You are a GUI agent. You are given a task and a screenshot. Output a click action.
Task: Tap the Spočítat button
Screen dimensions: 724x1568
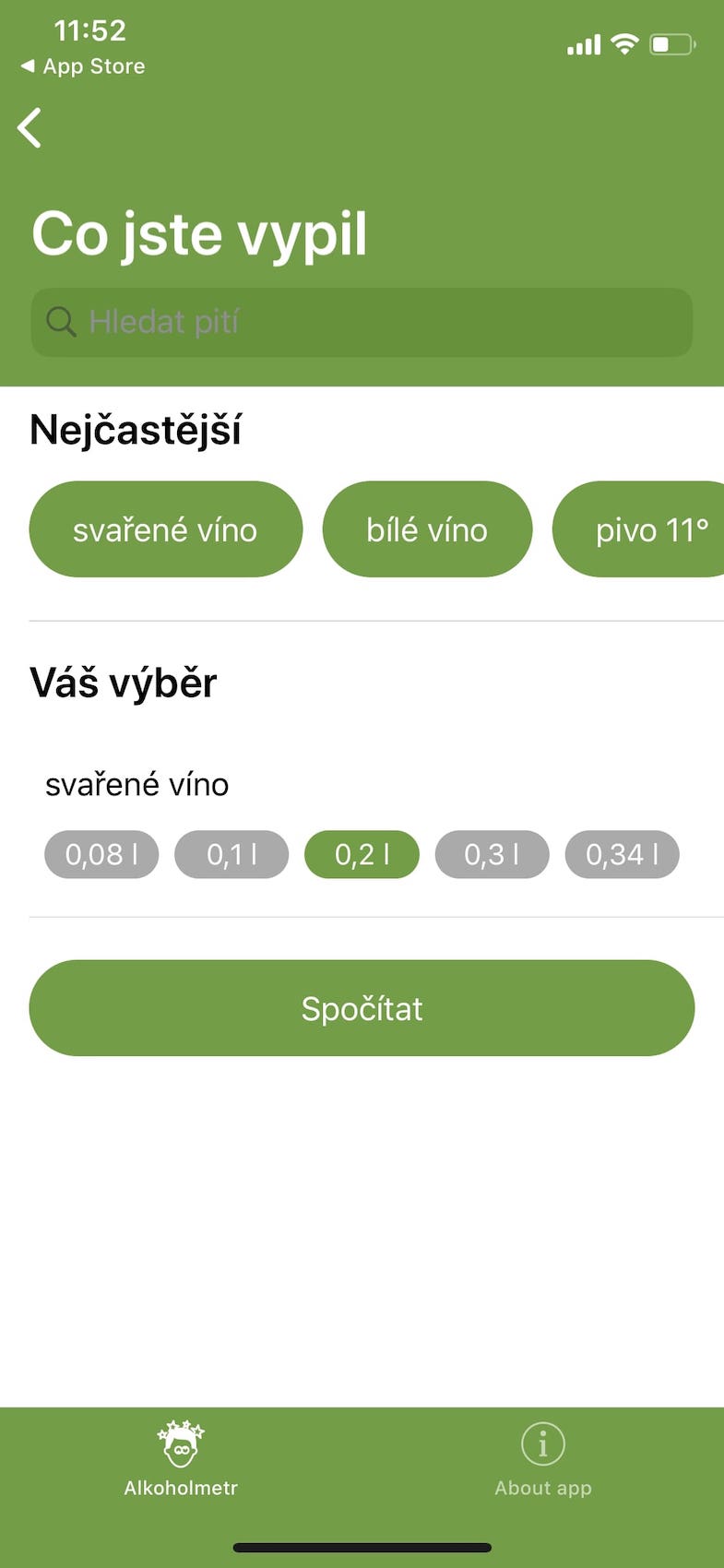pos(362,1008)
